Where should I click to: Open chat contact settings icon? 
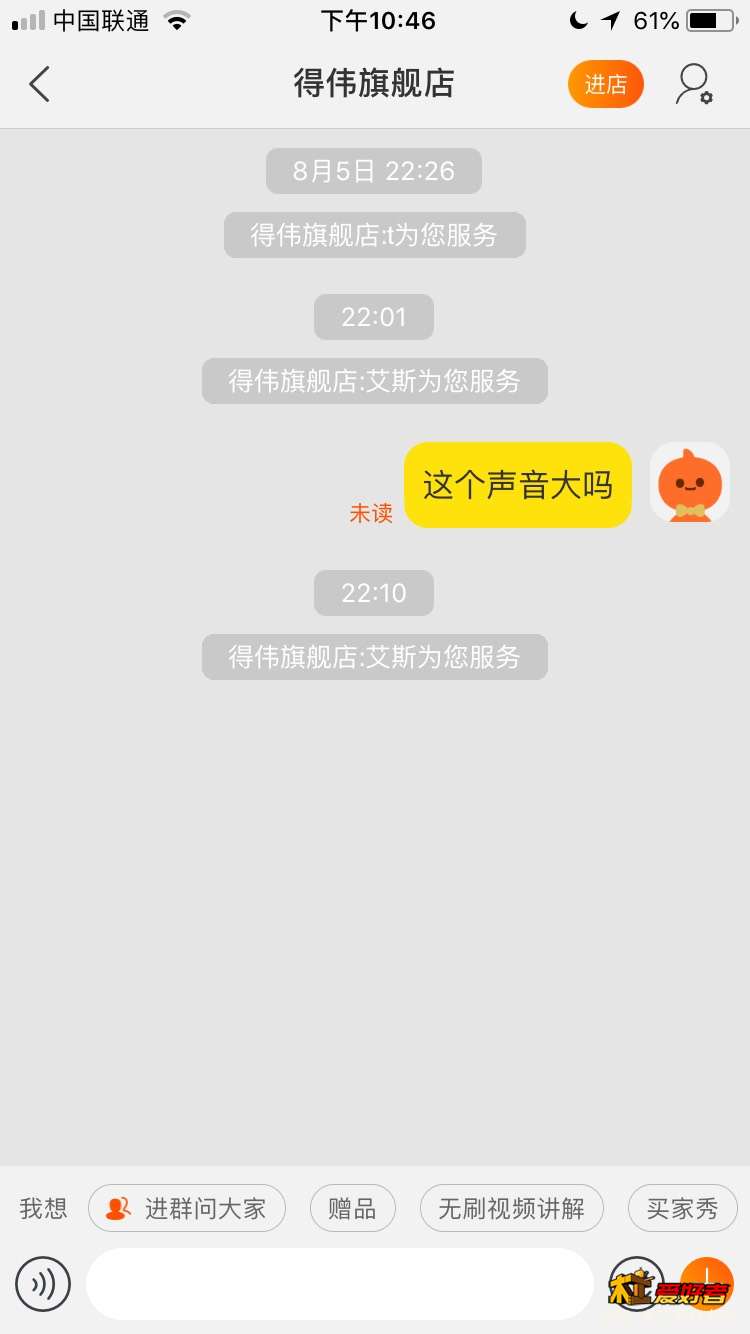pos(693,85)
